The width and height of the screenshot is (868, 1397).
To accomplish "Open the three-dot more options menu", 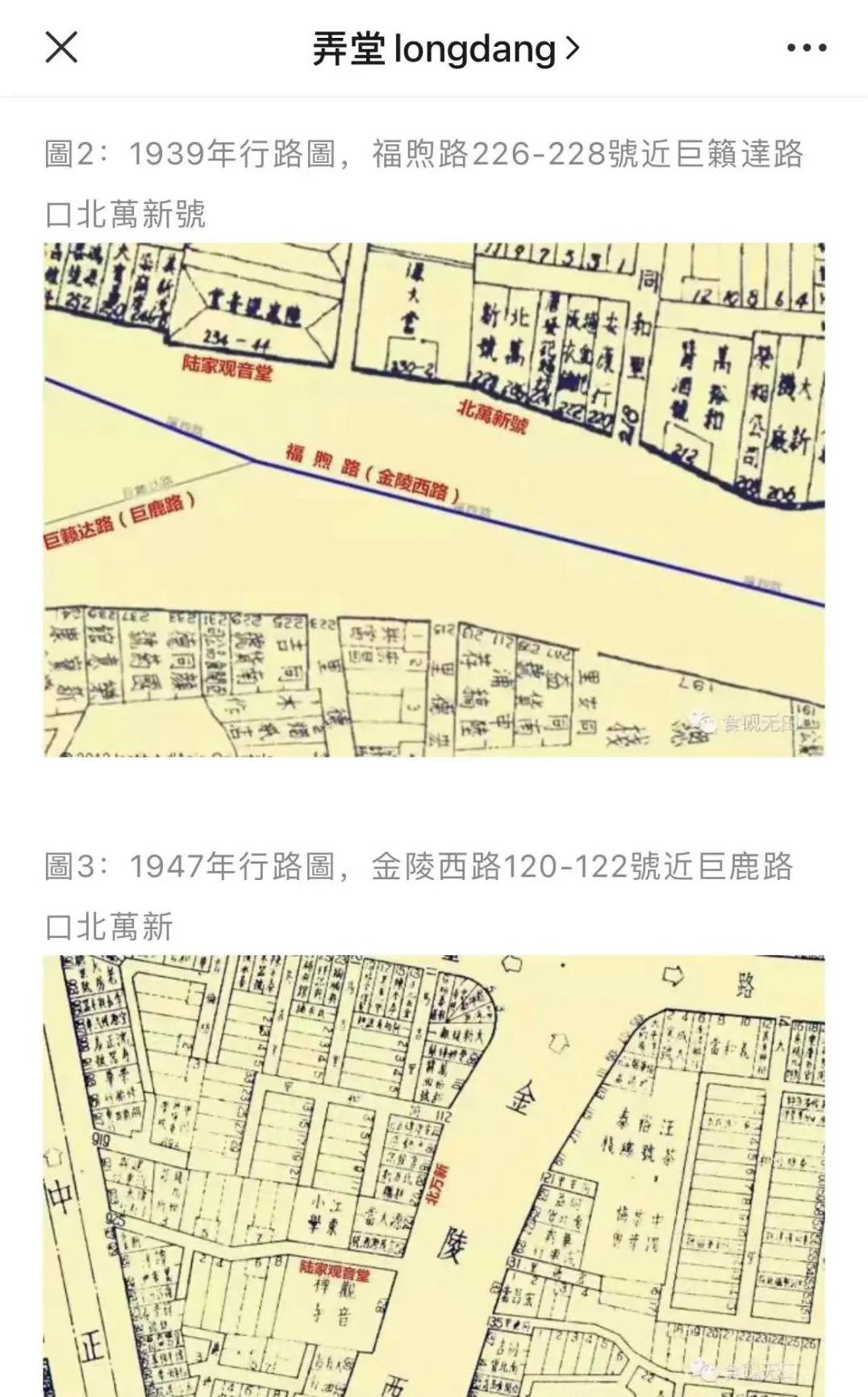I will tap(807, 48).
